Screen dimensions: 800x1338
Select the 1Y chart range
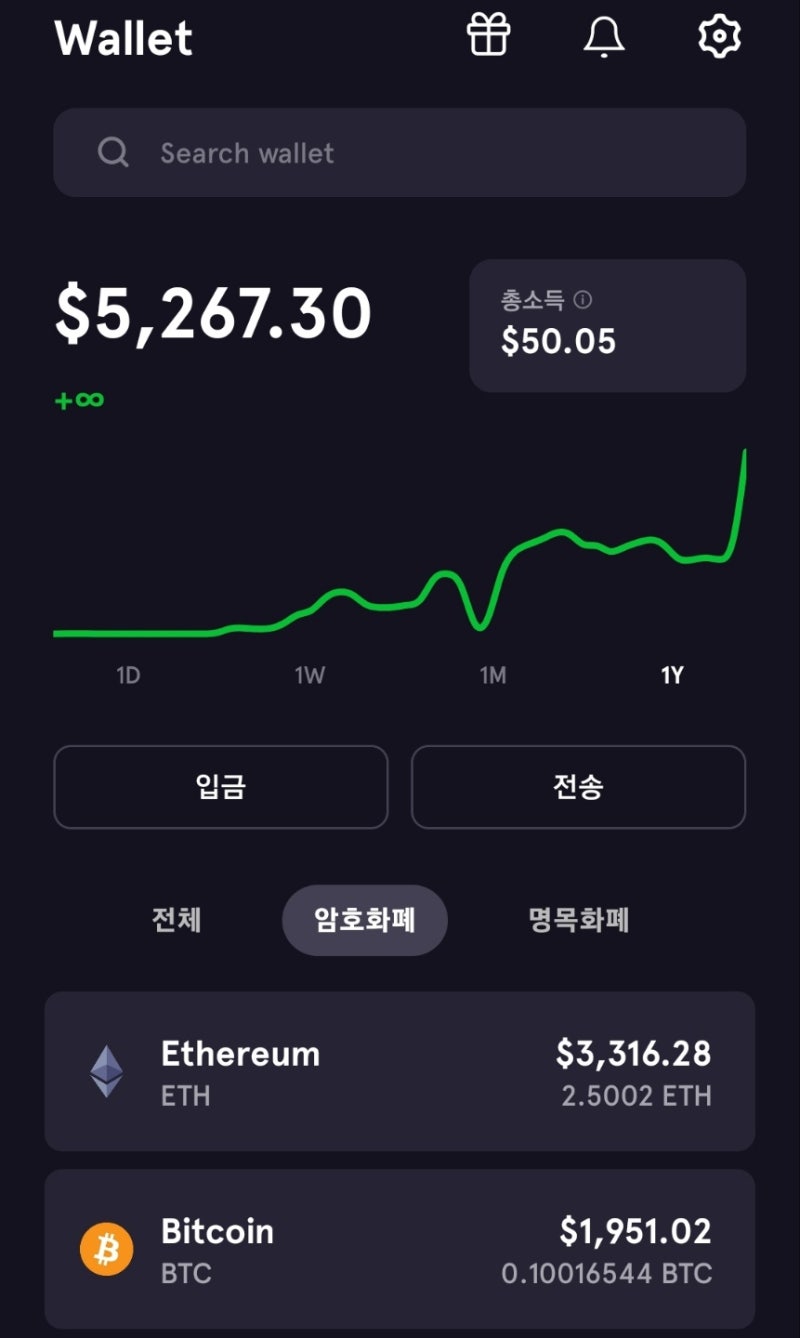click(672, 675)
